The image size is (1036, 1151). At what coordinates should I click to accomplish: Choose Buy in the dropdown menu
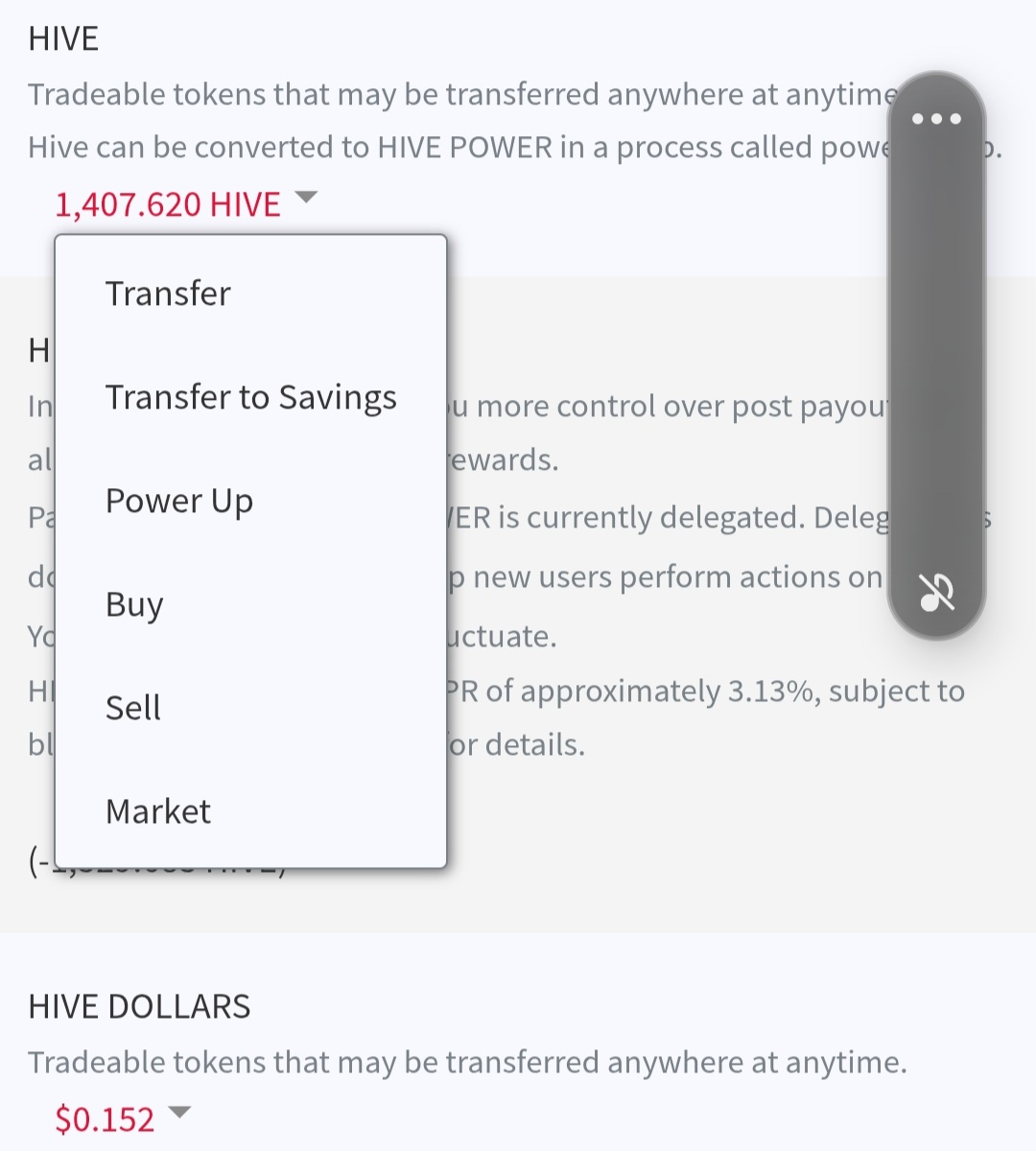coord(134,604)
